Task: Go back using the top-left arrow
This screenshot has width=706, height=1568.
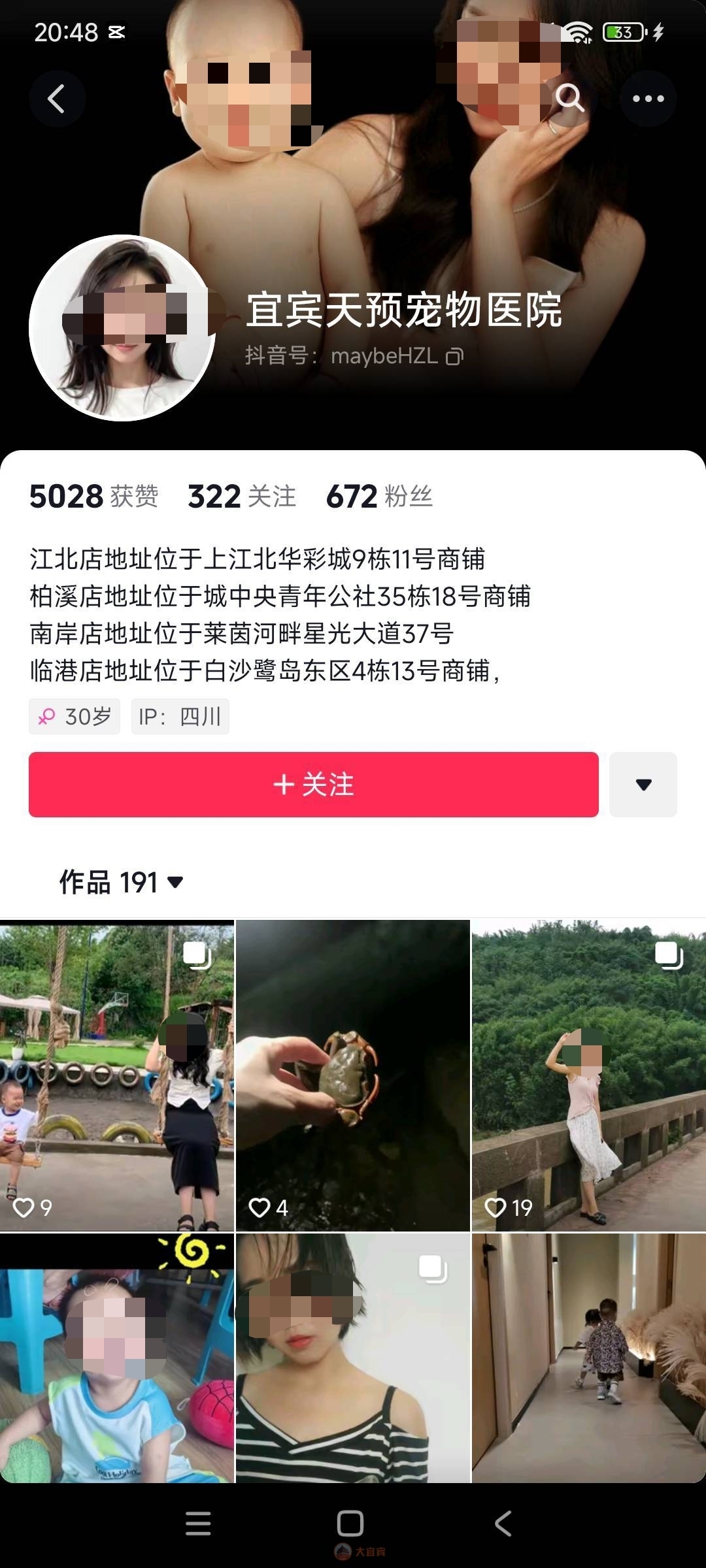Action: 57,99
